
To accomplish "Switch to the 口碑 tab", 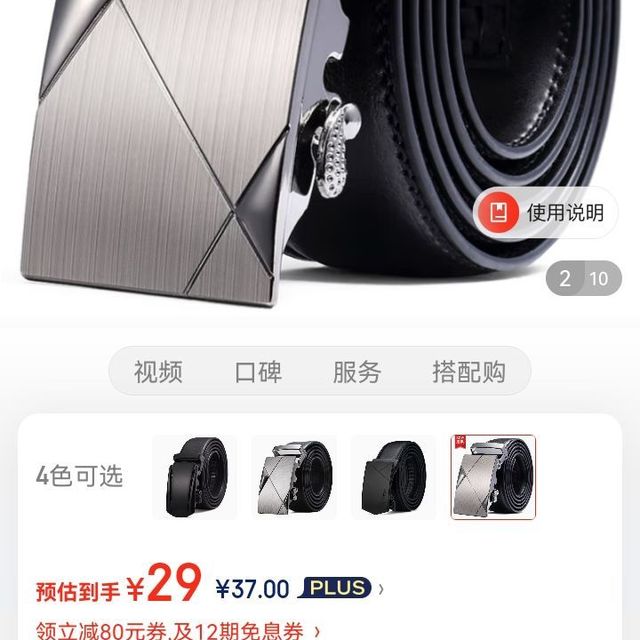I will [258, 373].
